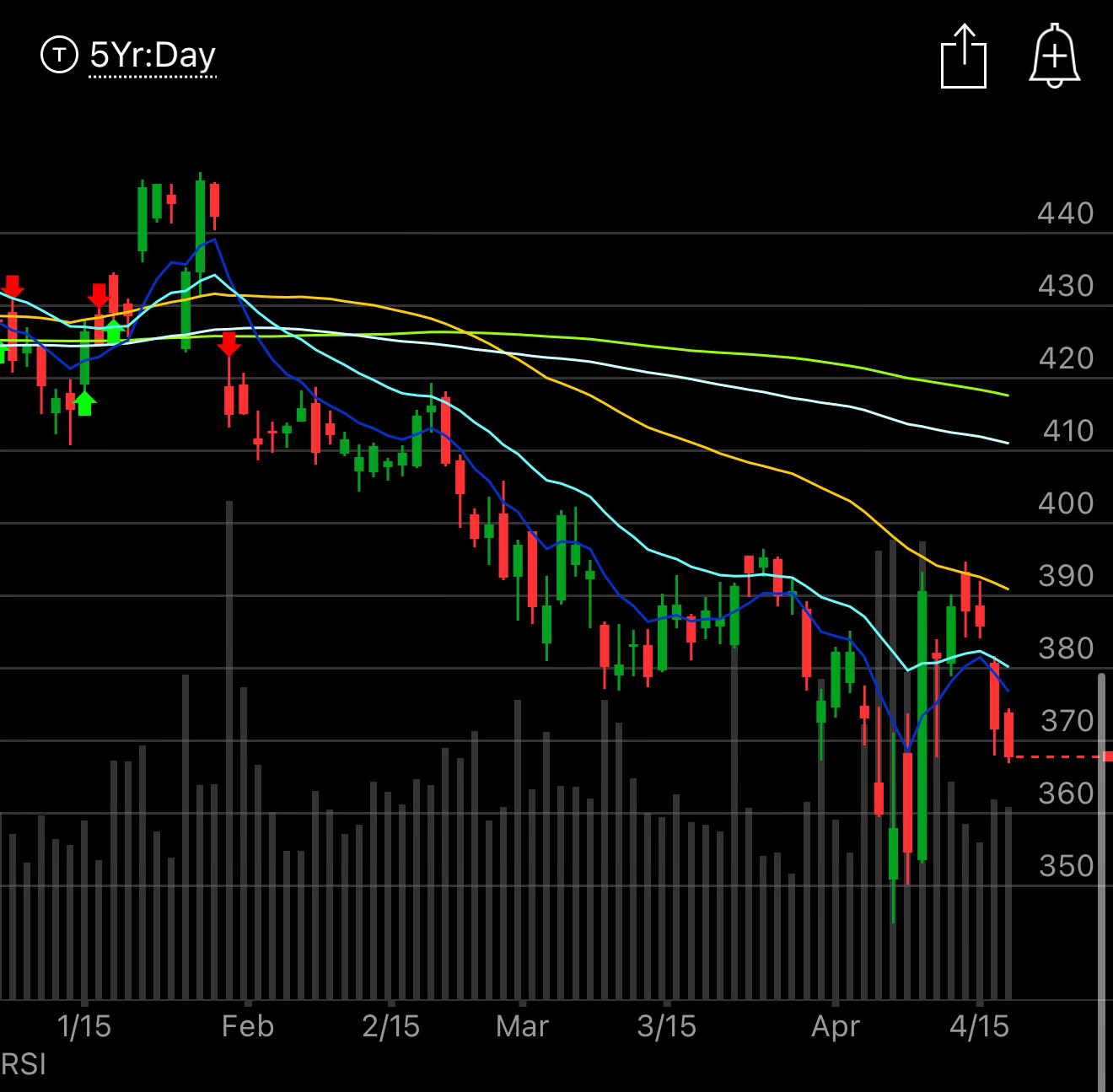Screen dimensions: 1113x1092
Task: Add a price alert with the bell icon
Action: coord(1055,56)
